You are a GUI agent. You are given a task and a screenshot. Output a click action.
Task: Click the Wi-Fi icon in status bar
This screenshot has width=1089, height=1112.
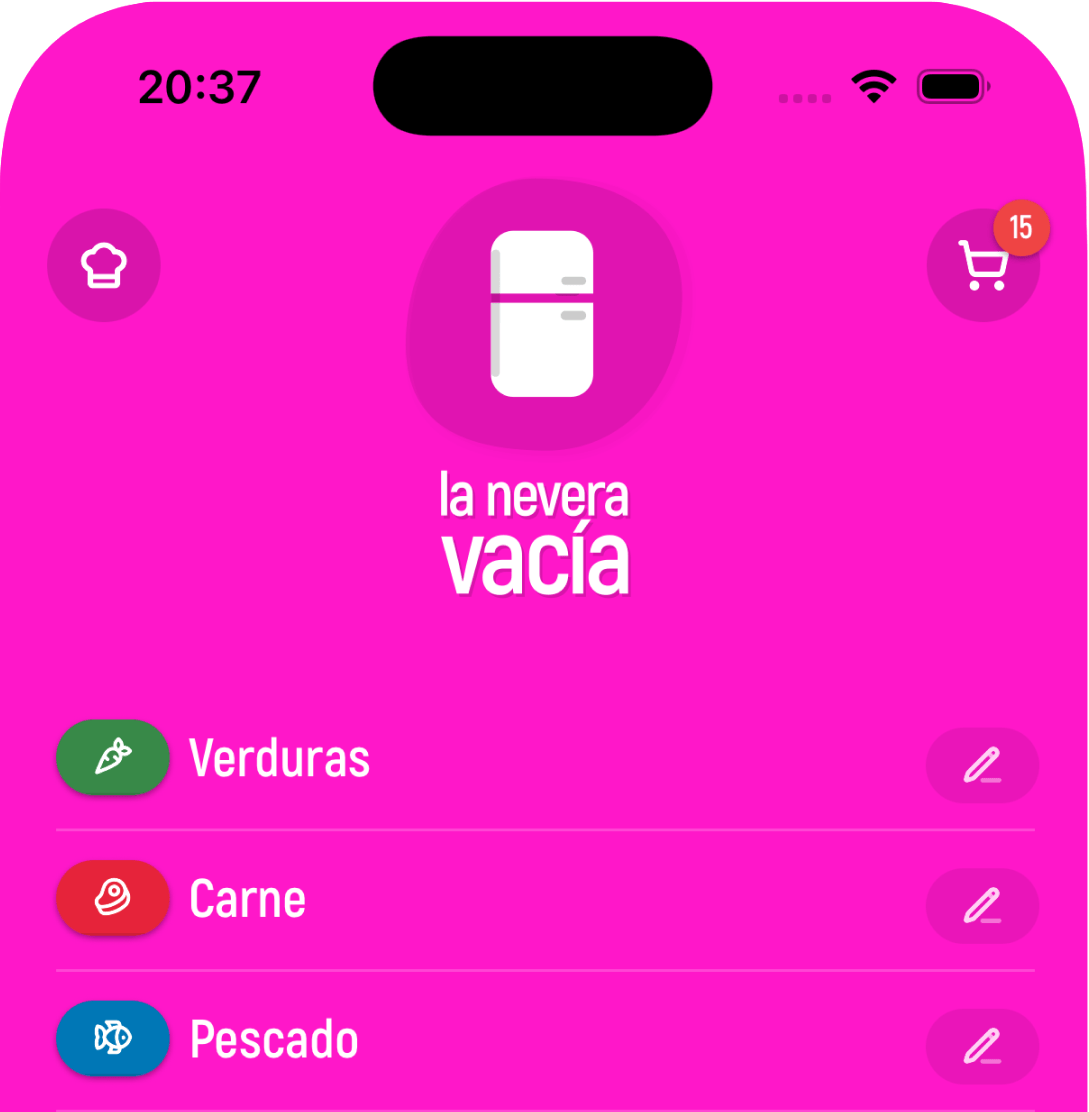coord(874,86)
